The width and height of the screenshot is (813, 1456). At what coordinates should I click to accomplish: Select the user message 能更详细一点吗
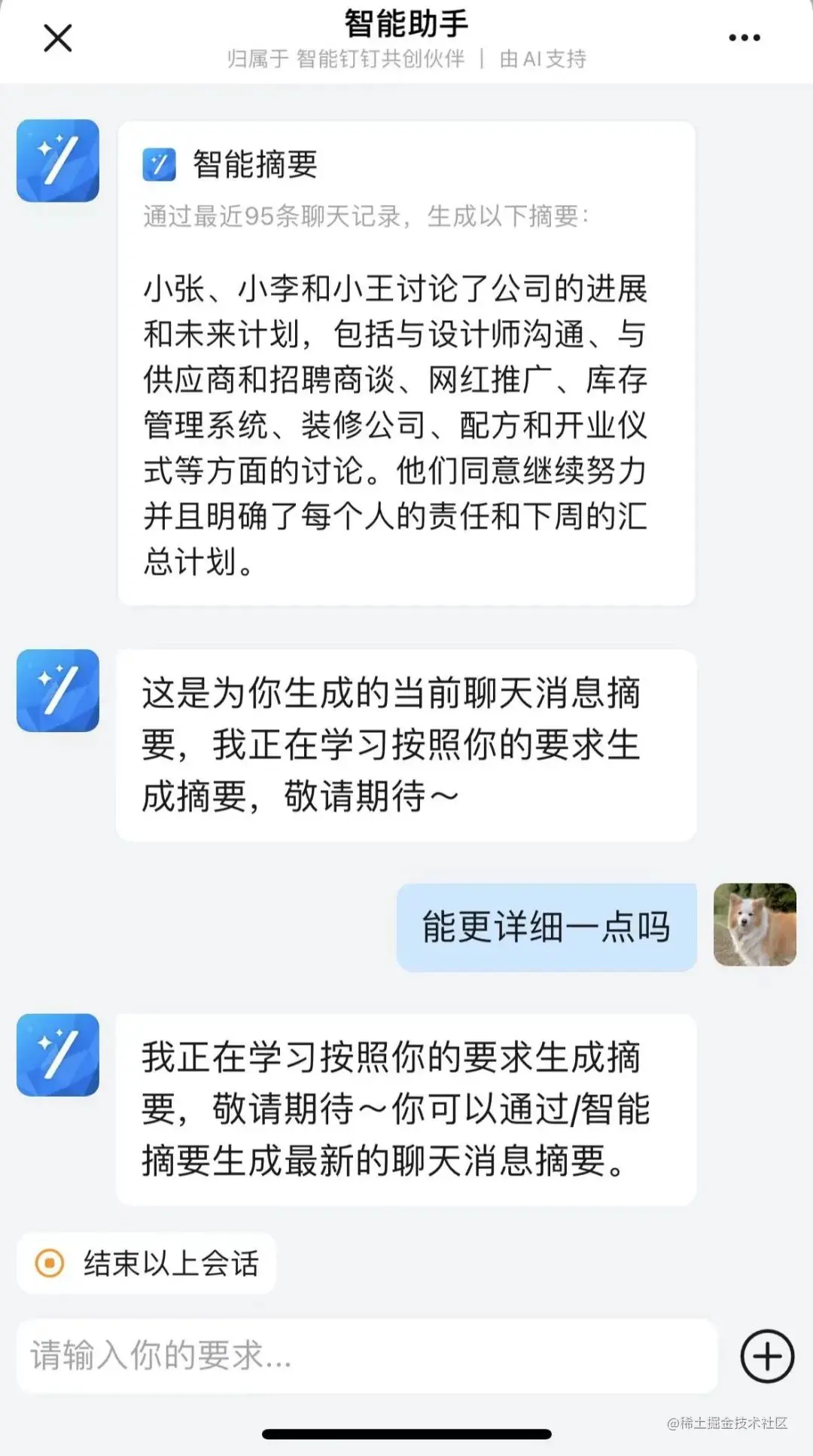tap(546, 927)
